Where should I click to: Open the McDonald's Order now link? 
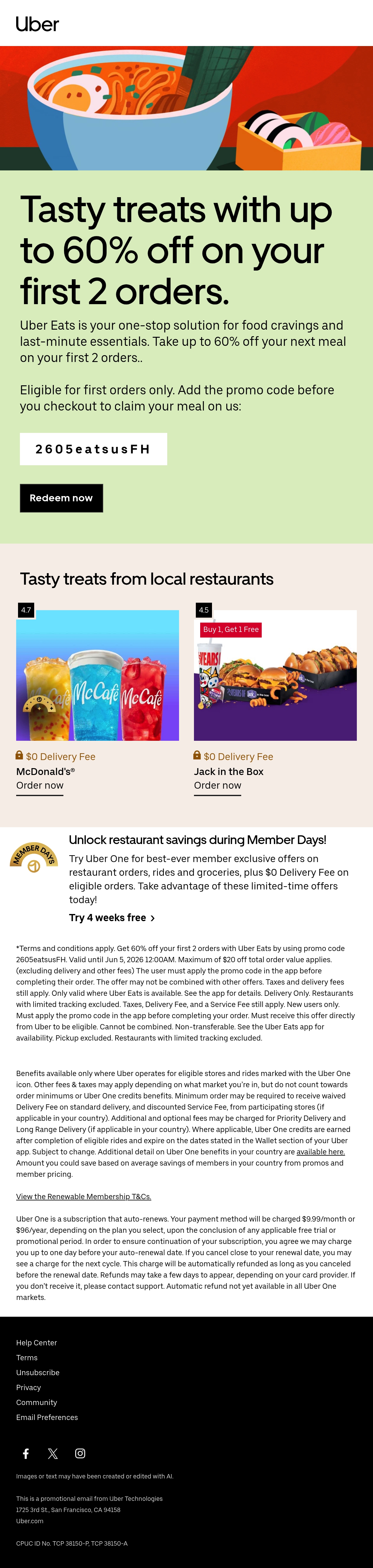tap(39, 786)
